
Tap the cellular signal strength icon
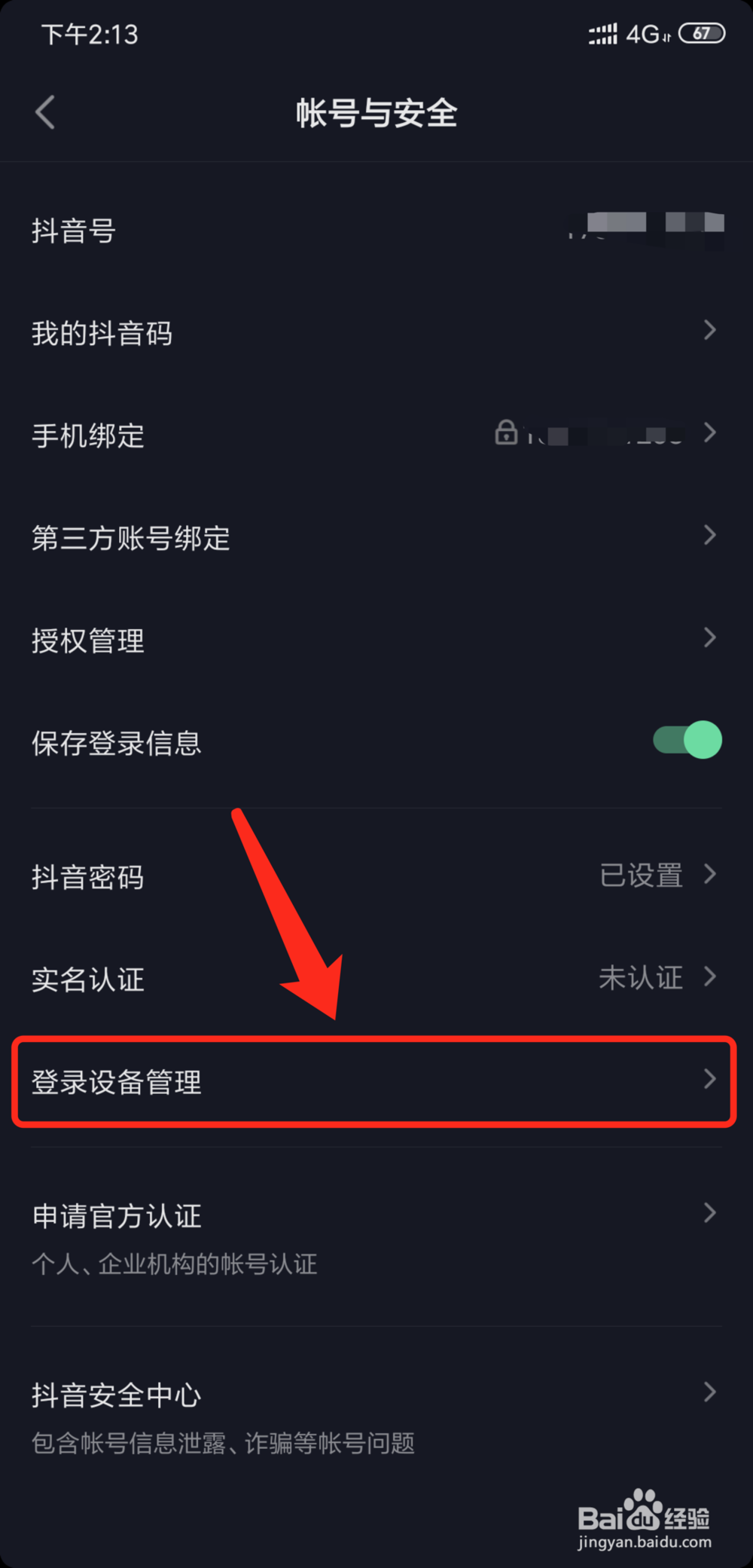pyautogui.click(x=602, y=33)
